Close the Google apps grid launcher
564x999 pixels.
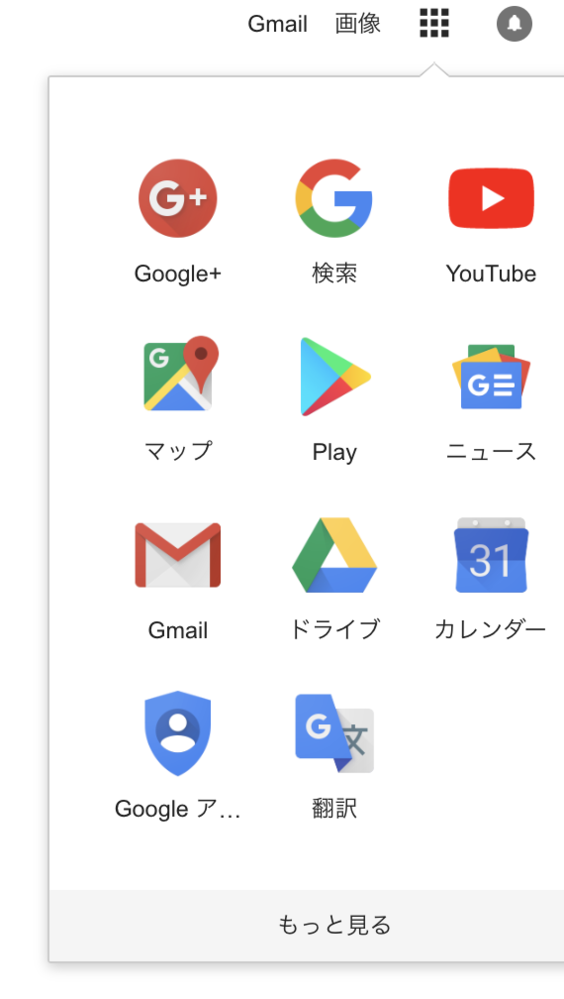pyautogui.click(x=434, y=24)
